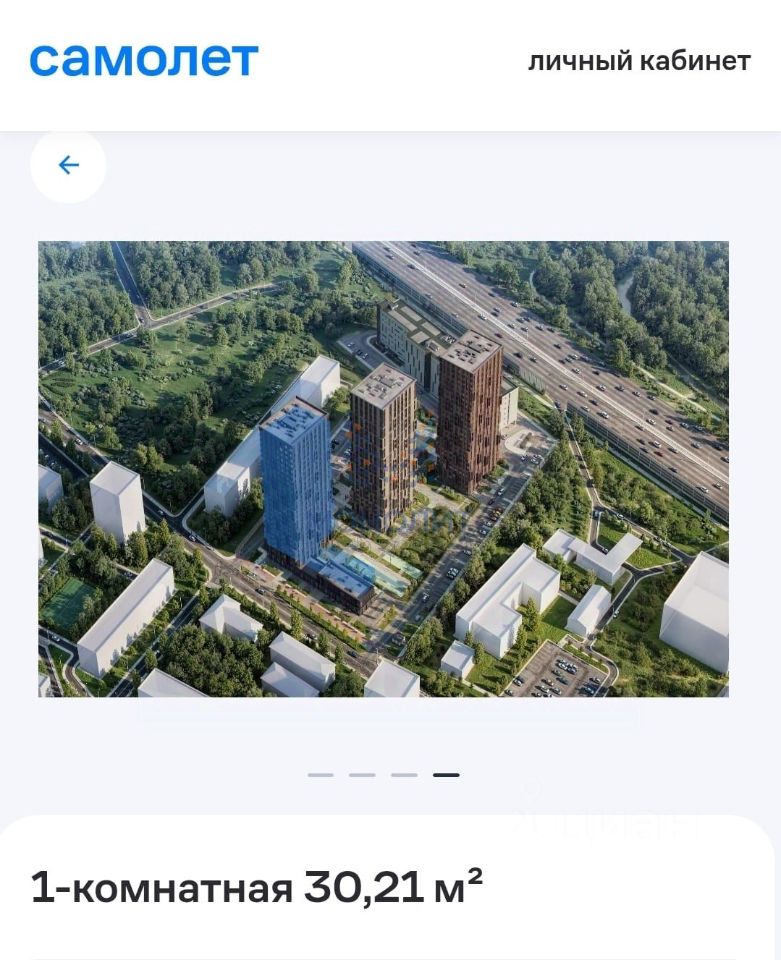Viewport: 781px width, 960px height.
Task: Jump to the first gallery photo
Action: pyautogui.click(x=320, y=775)
